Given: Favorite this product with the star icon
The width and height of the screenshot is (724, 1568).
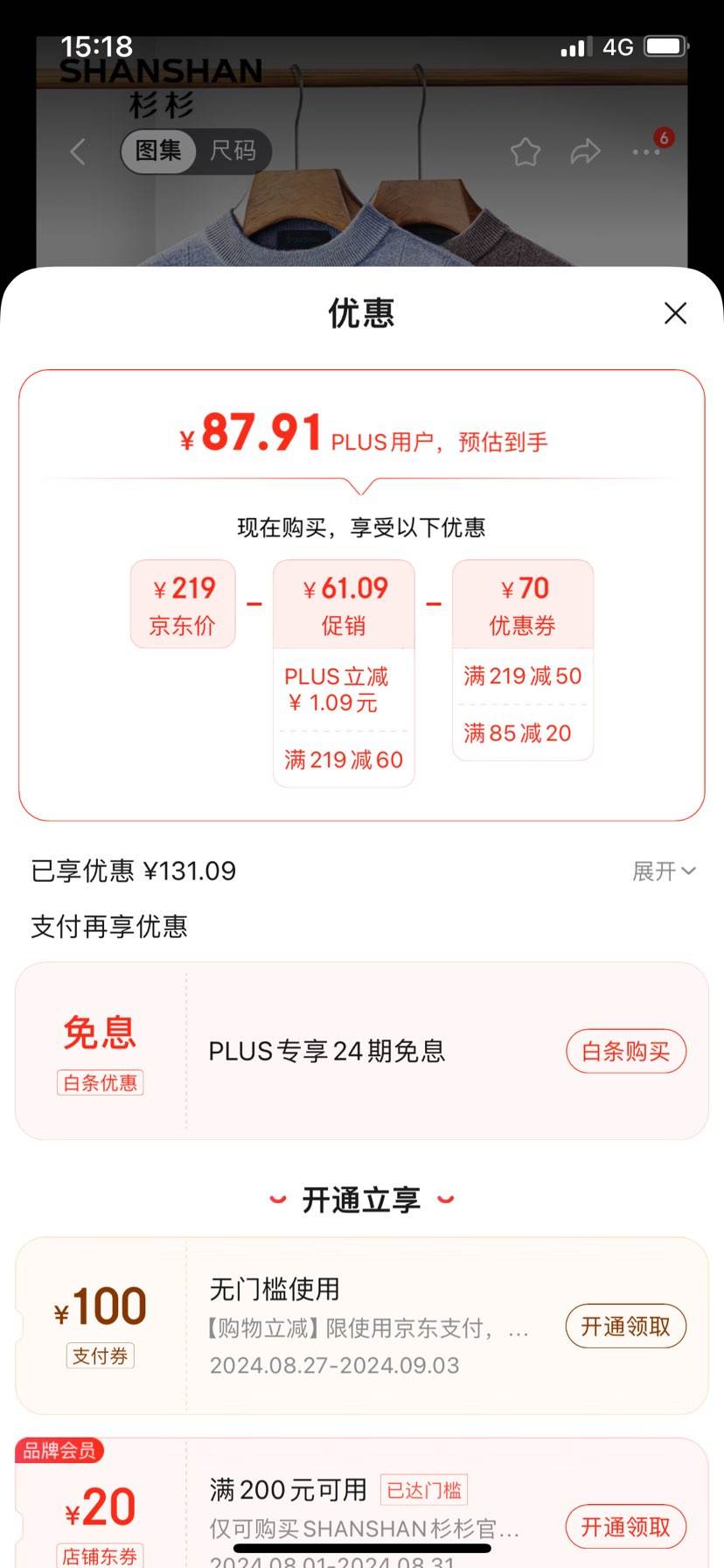Looking at the screenshot, I should click(x=526, y=152).
